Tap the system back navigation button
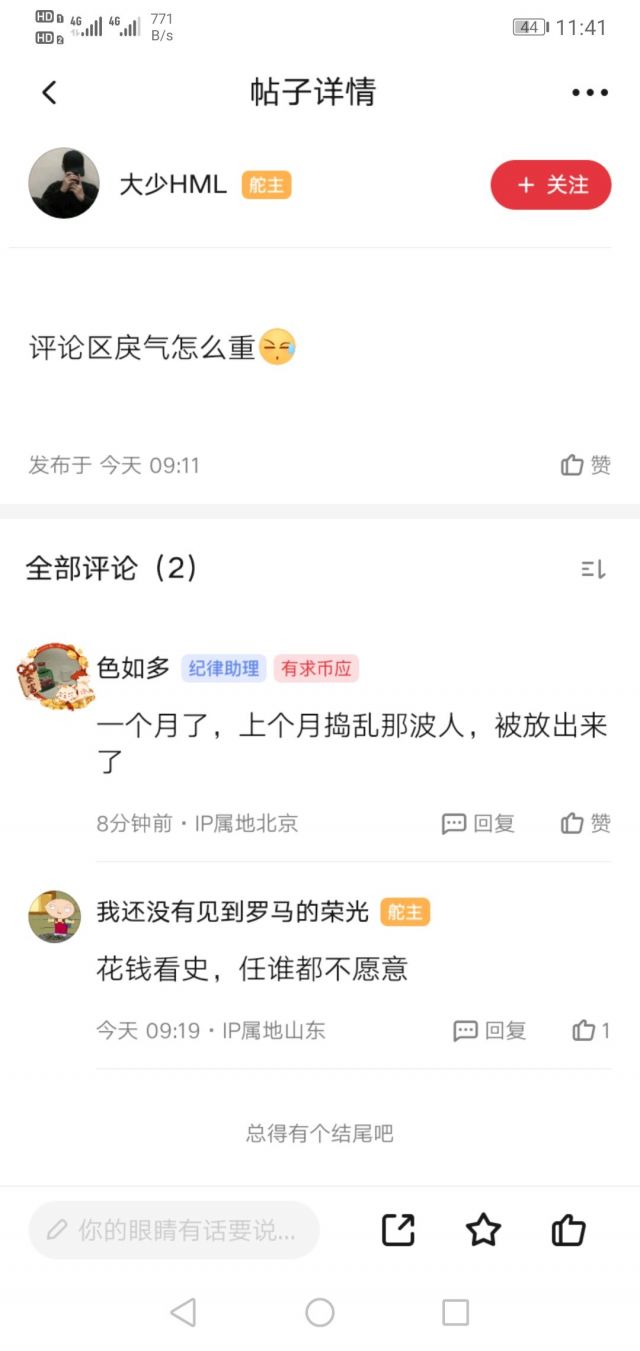The width and height of the screenshot is (640, 1351). tap(183, 1312)
